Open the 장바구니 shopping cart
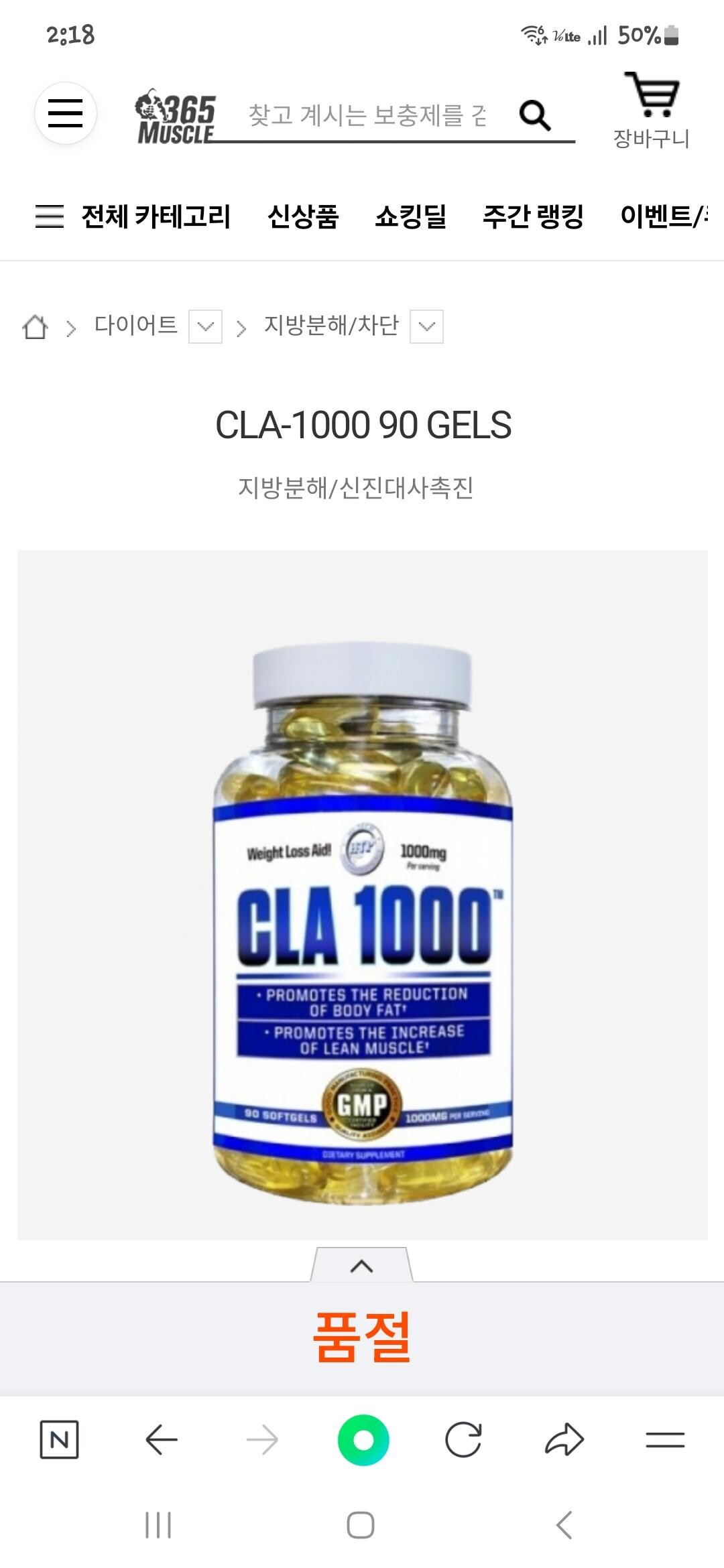This screenshot has width=724, height=1568. [x=651, y=111]
